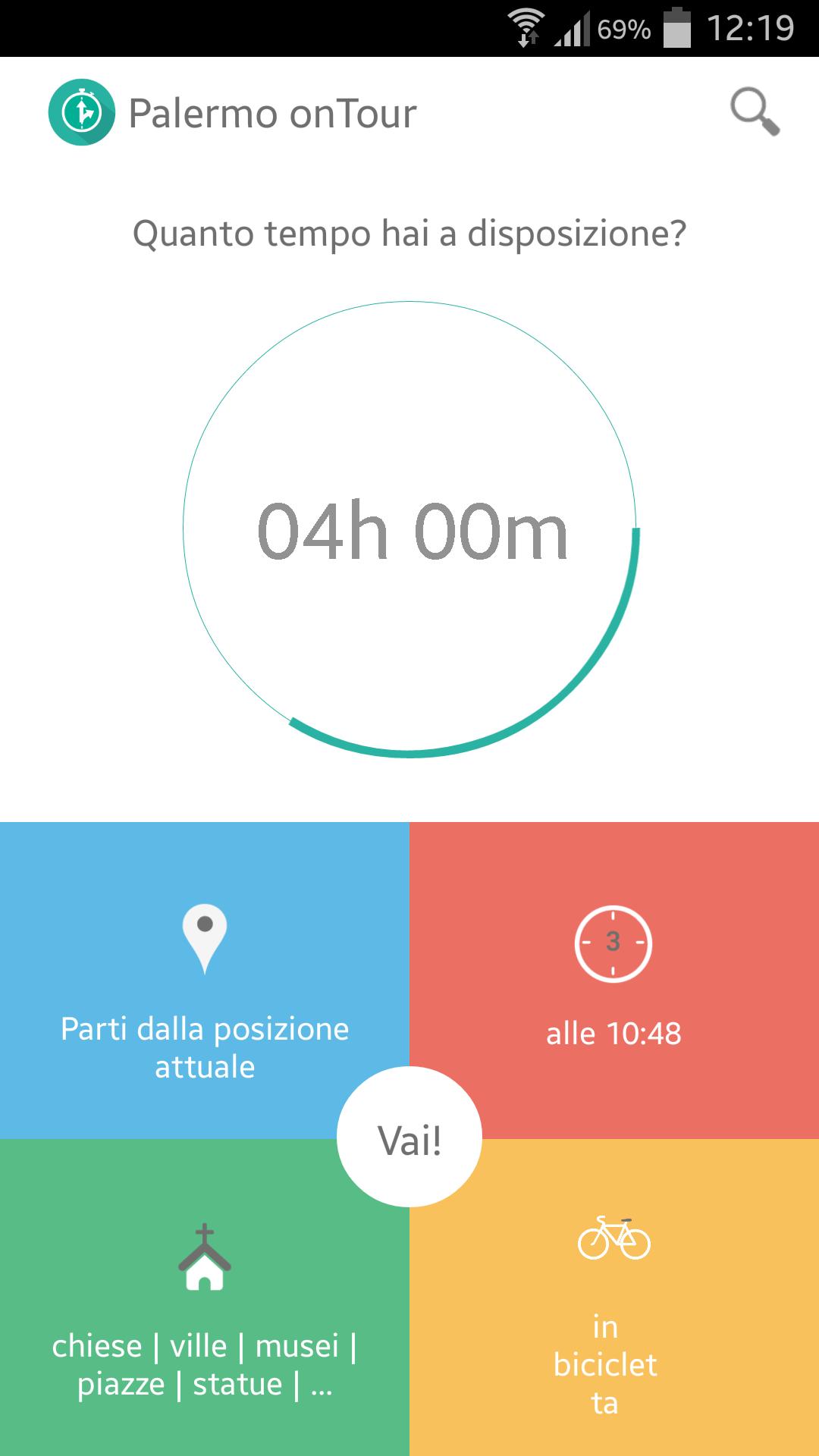
Task: Tap the 04h 00m time dial
Action: 410,529
